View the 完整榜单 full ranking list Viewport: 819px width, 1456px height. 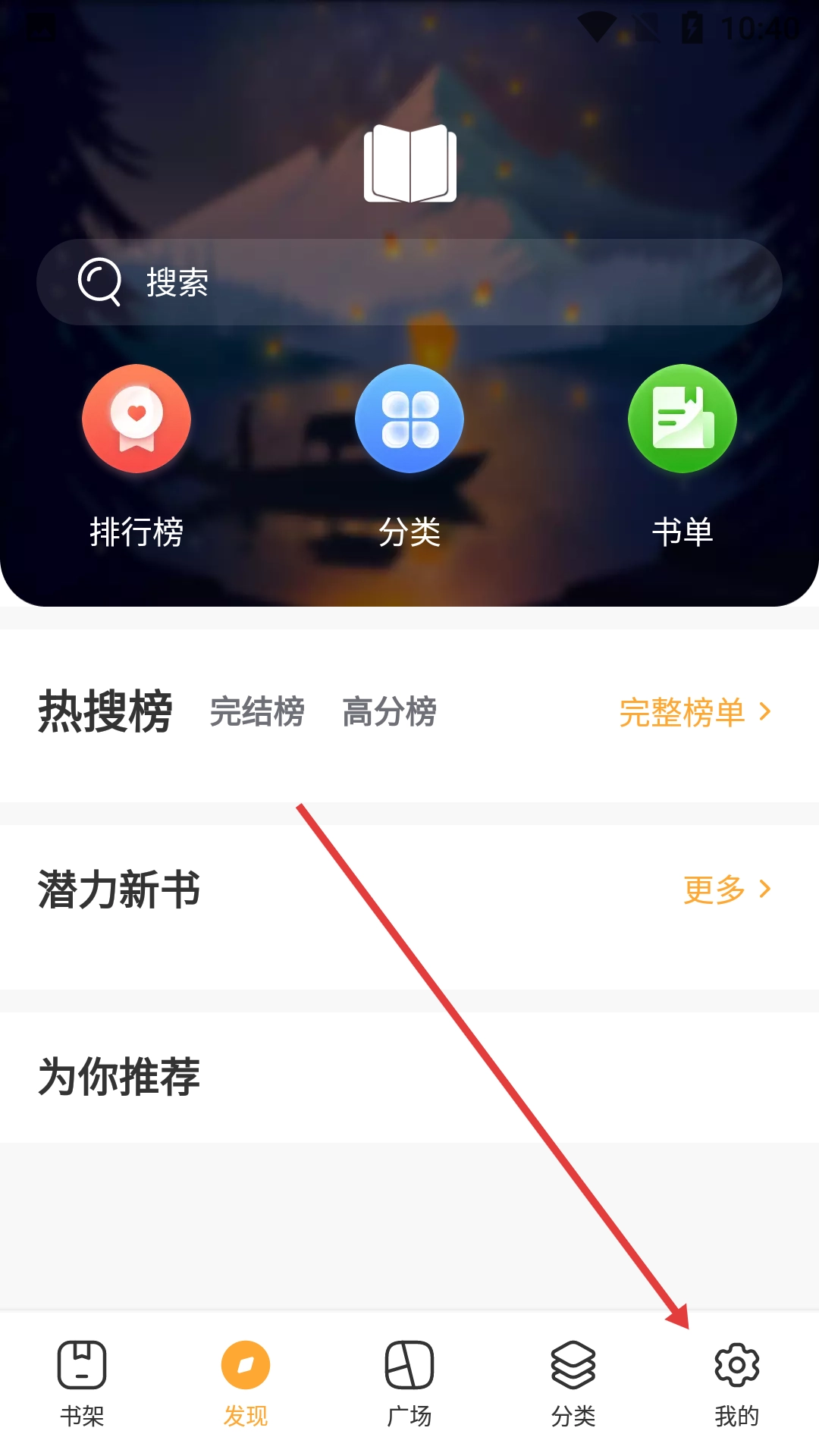coord(694,713)
